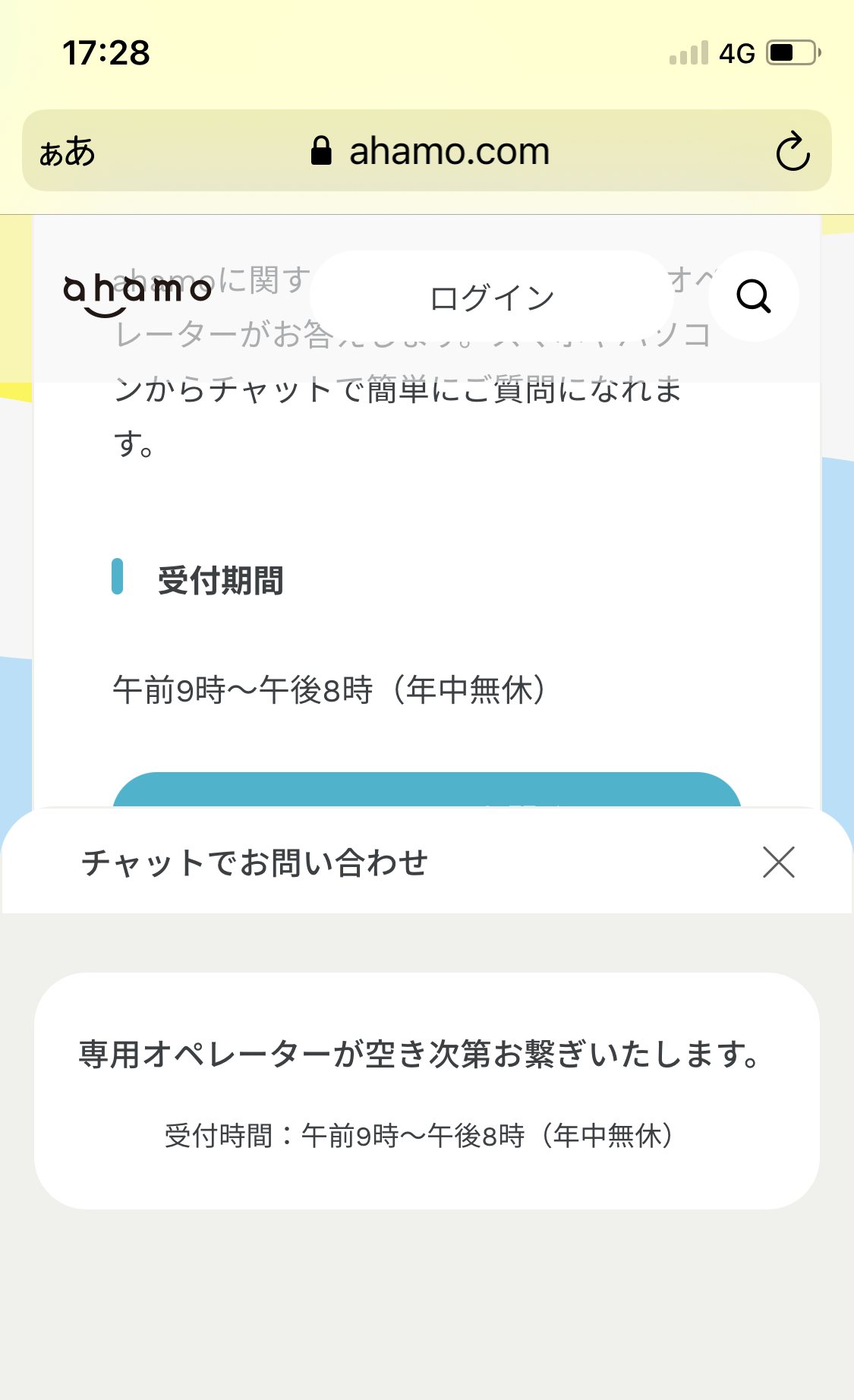
Task: Tap the ログイン login button
Action: click(x=491, y=298)
